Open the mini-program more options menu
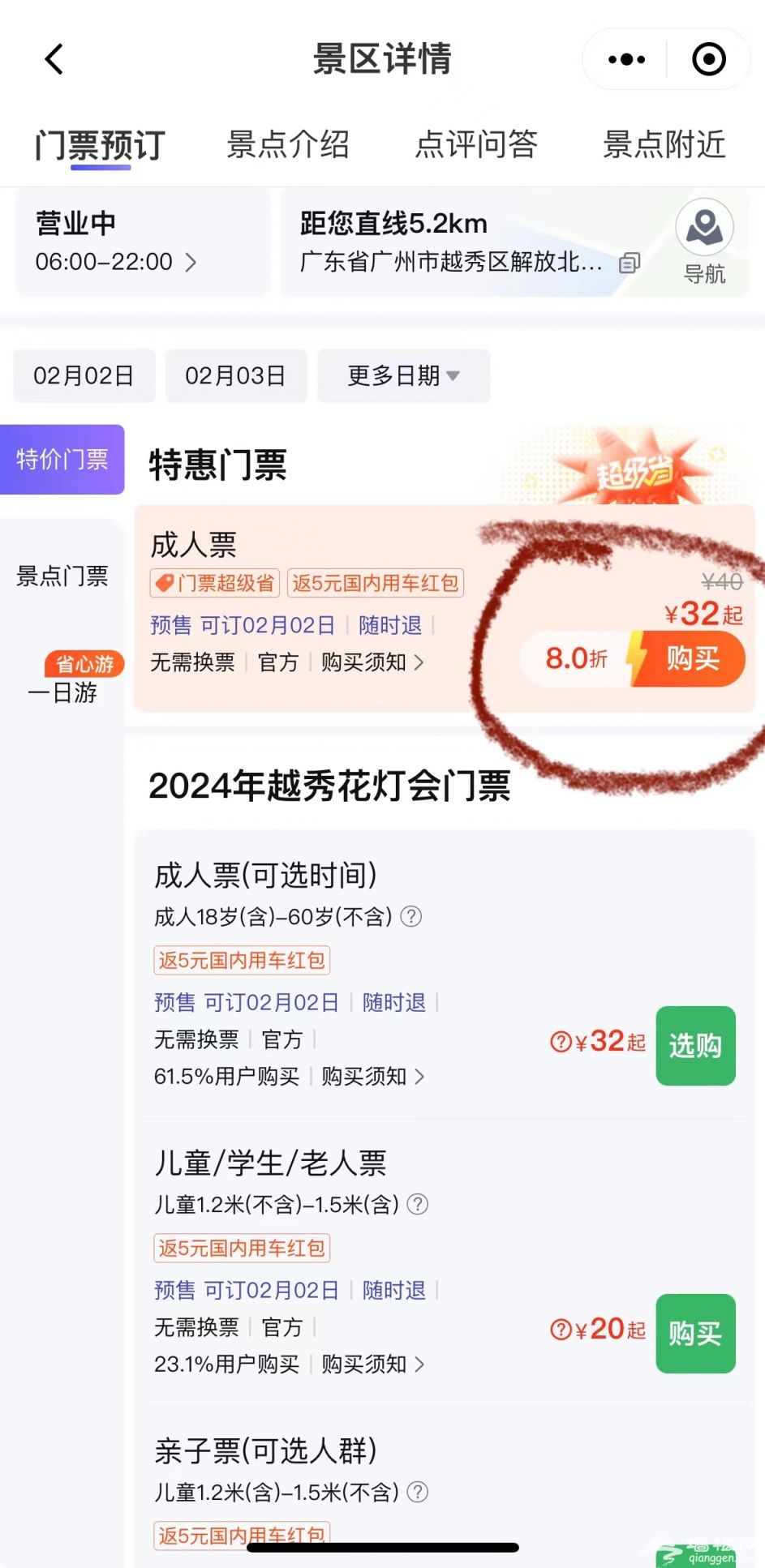 [x=626, y=59]
